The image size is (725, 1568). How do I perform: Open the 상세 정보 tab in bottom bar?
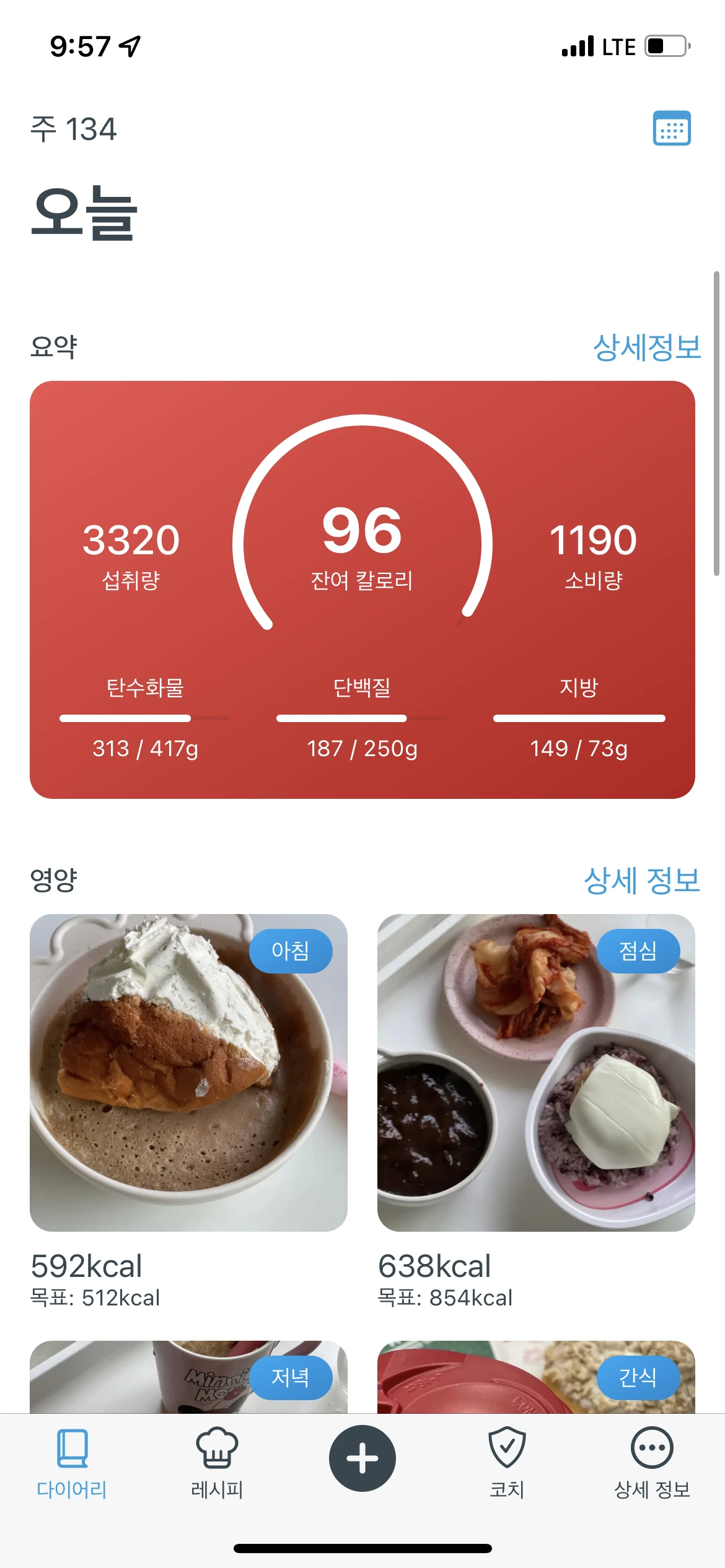(652, 1463)
